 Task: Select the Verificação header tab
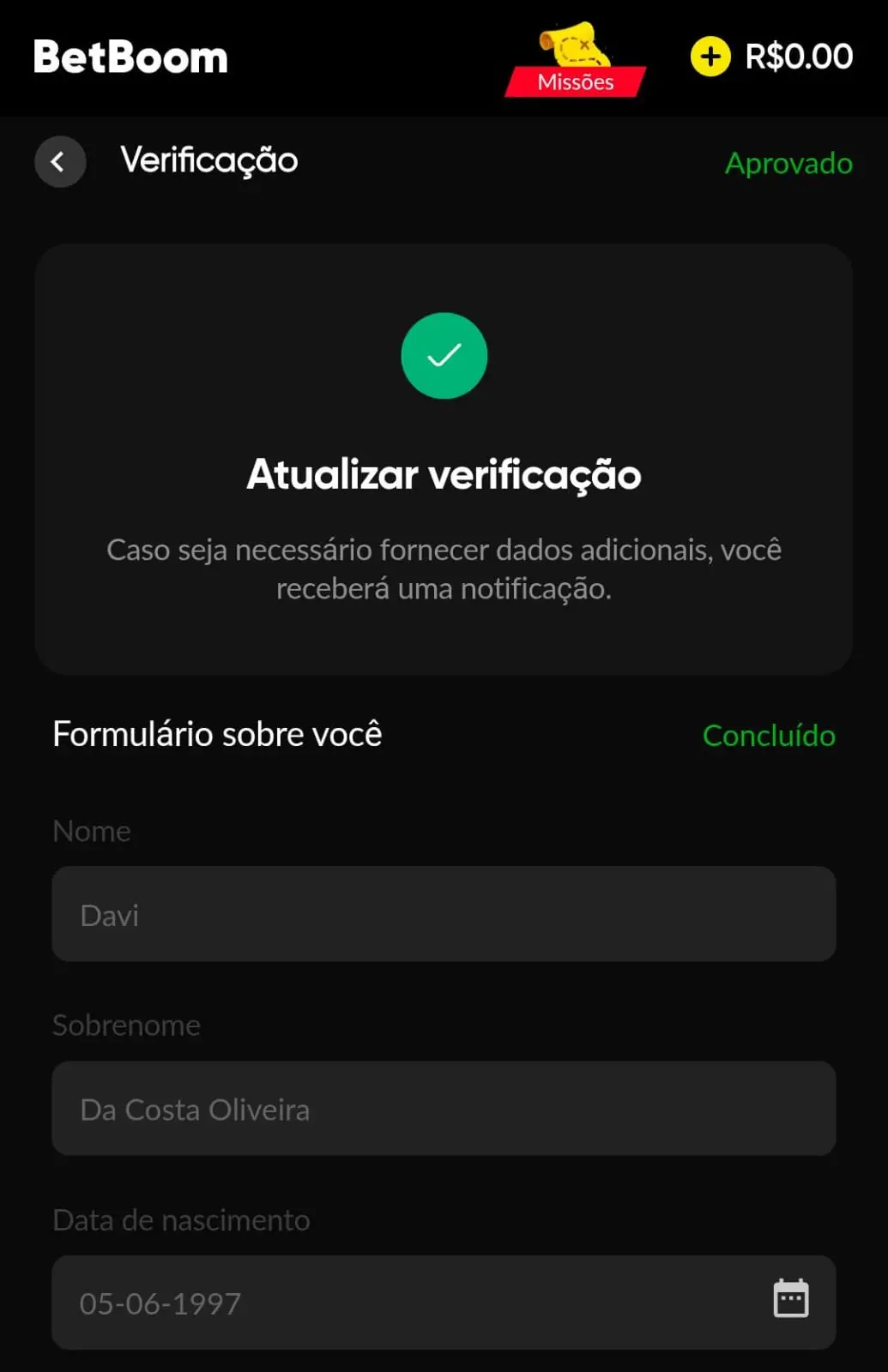point(208,161)
